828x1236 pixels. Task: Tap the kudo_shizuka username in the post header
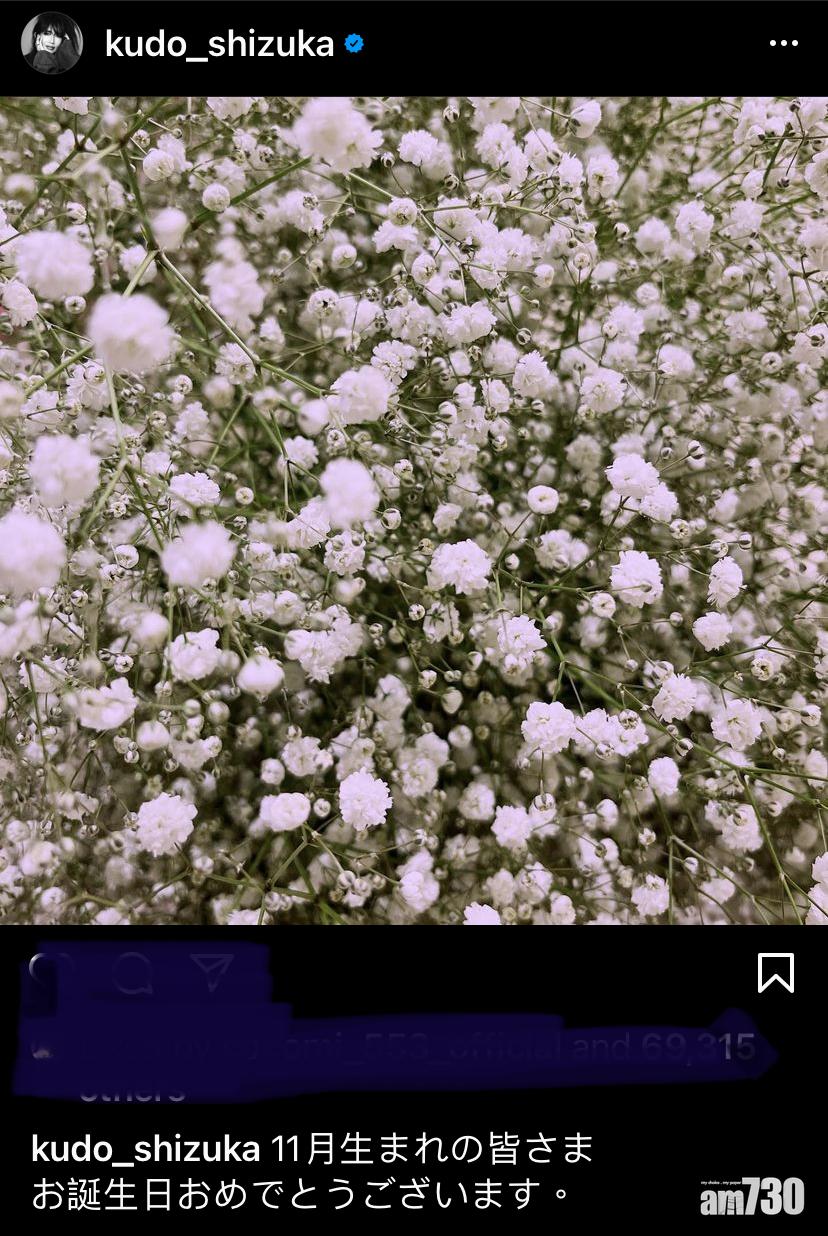[219, 44]
